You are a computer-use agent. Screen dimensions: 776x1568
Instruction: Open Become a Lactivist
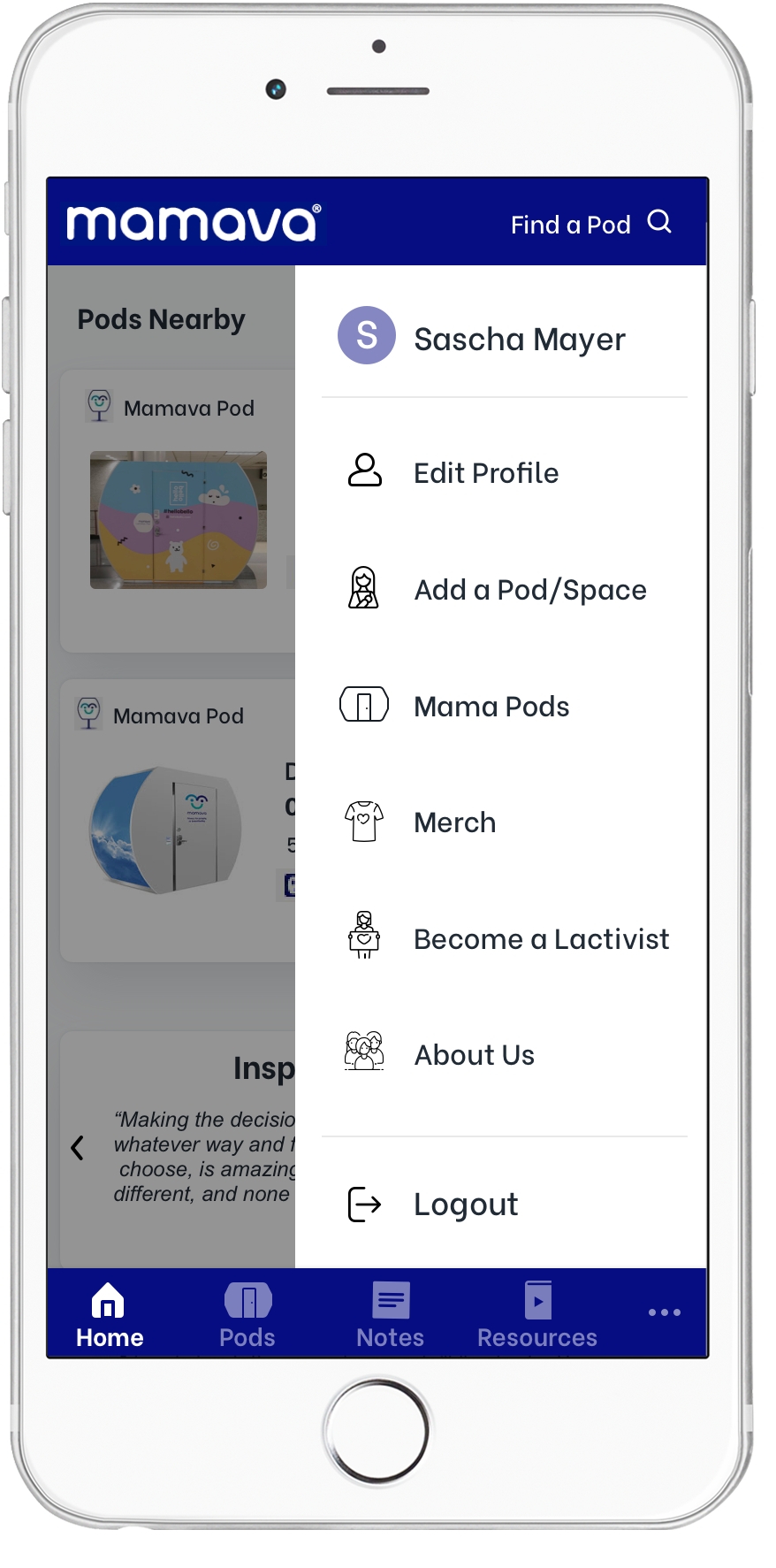[540, 939]
